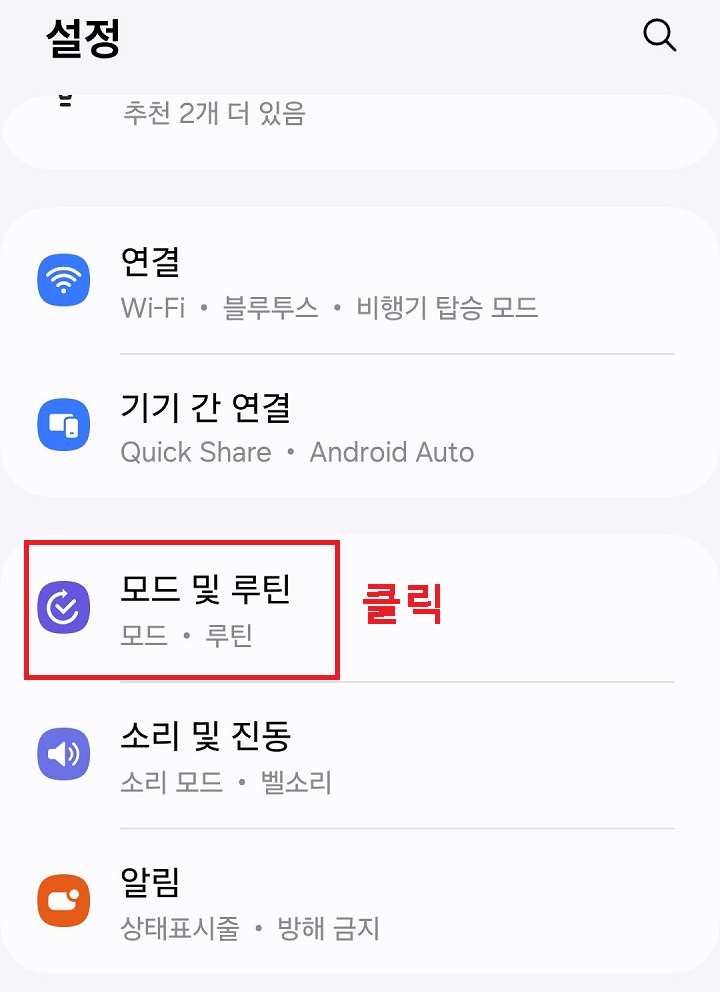Screen dimensions: 720x992
Task: Select the blue Wi-Fi 연결 icon
Action: 63,281
